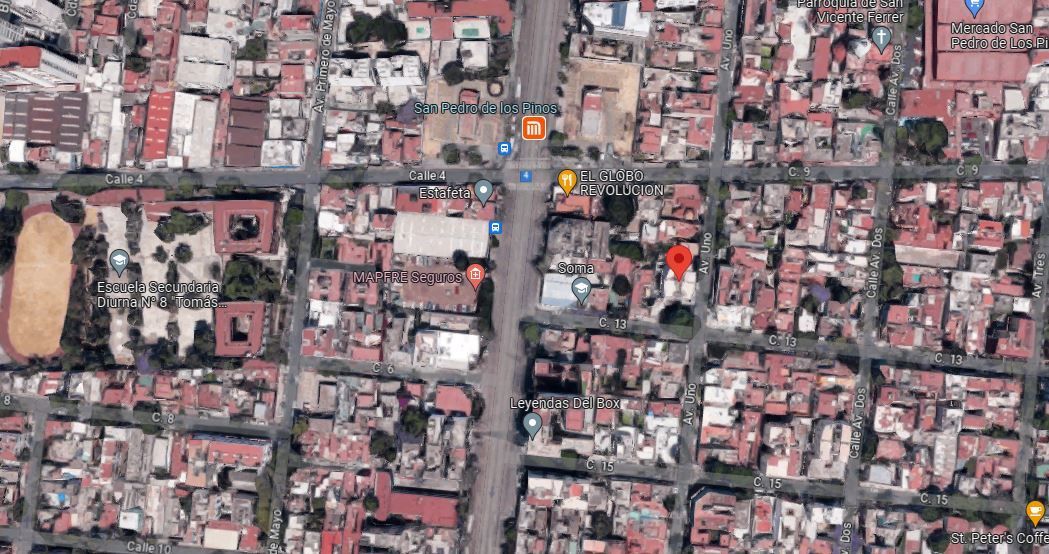Viewport: 1049px width, 554px height.
Task: Open Escuela Secundaria Diurna N° 8 pin
Action: (119, 262)
